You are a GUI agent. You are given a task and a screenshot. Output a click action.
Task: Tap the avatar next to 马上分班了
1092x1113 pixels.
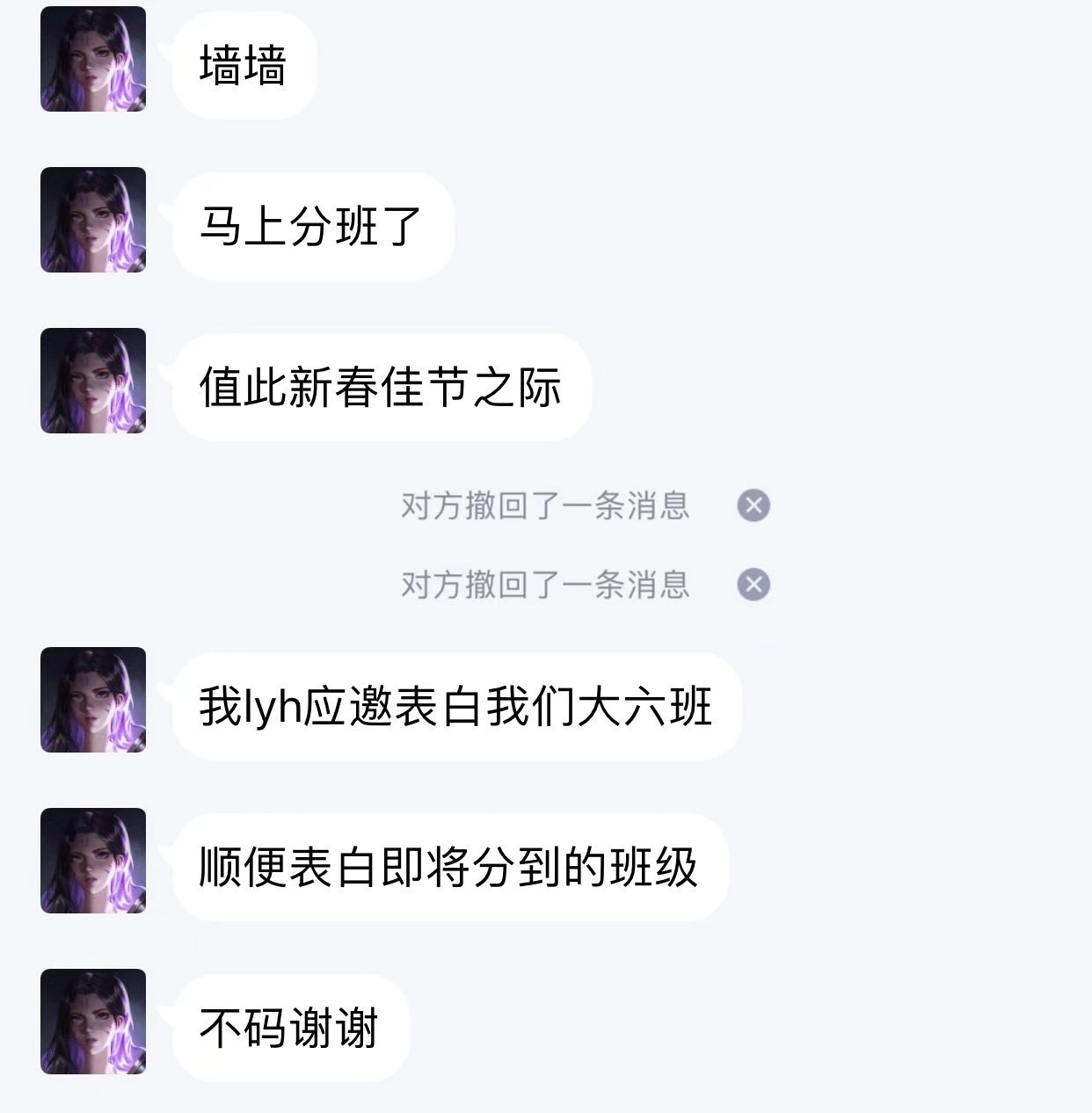click(x=93, y=220)
